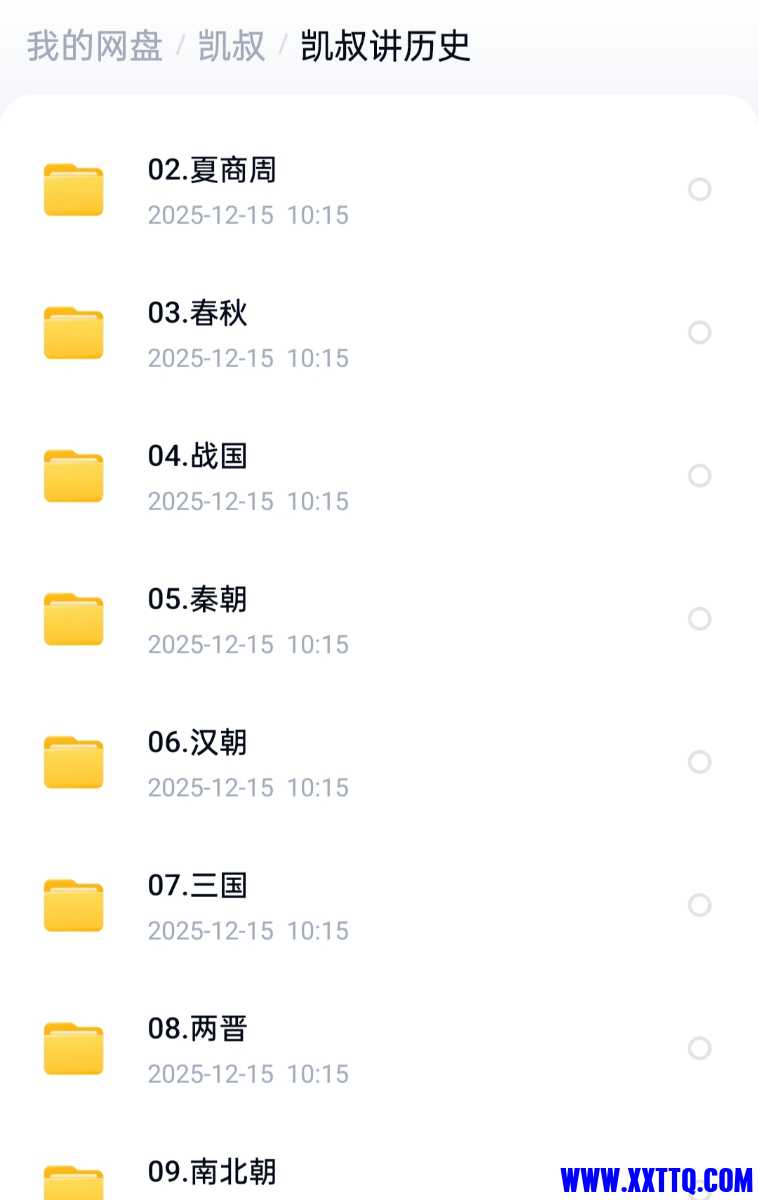Tick the selection circle for 03.春秋
Screen dimensions: 758x1200
(x=699, y=332)
